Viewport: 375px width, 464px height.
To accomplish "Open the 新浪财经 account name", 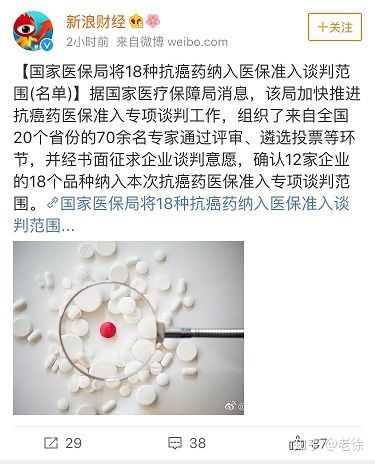I will [95, 22].
